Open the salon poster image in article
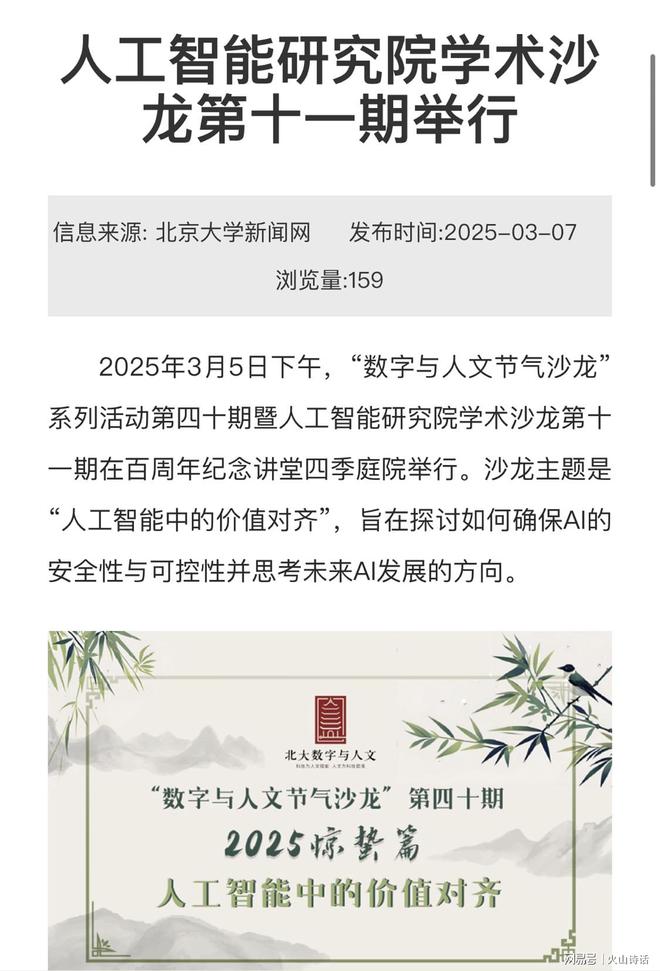The height and width of the screenshot is (971, 660). (x=329, y=800)
